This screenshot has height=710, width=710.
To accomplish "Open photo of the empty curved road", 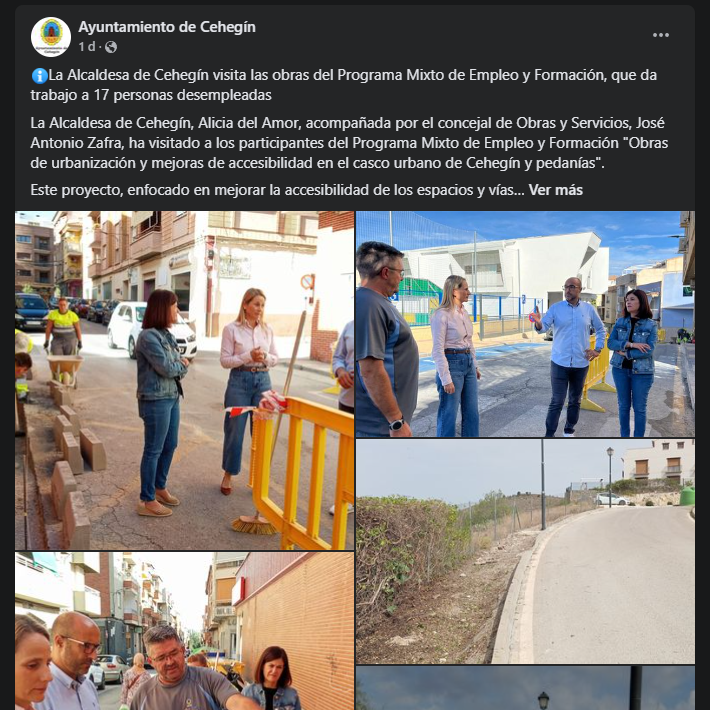I will coord(525,551).
